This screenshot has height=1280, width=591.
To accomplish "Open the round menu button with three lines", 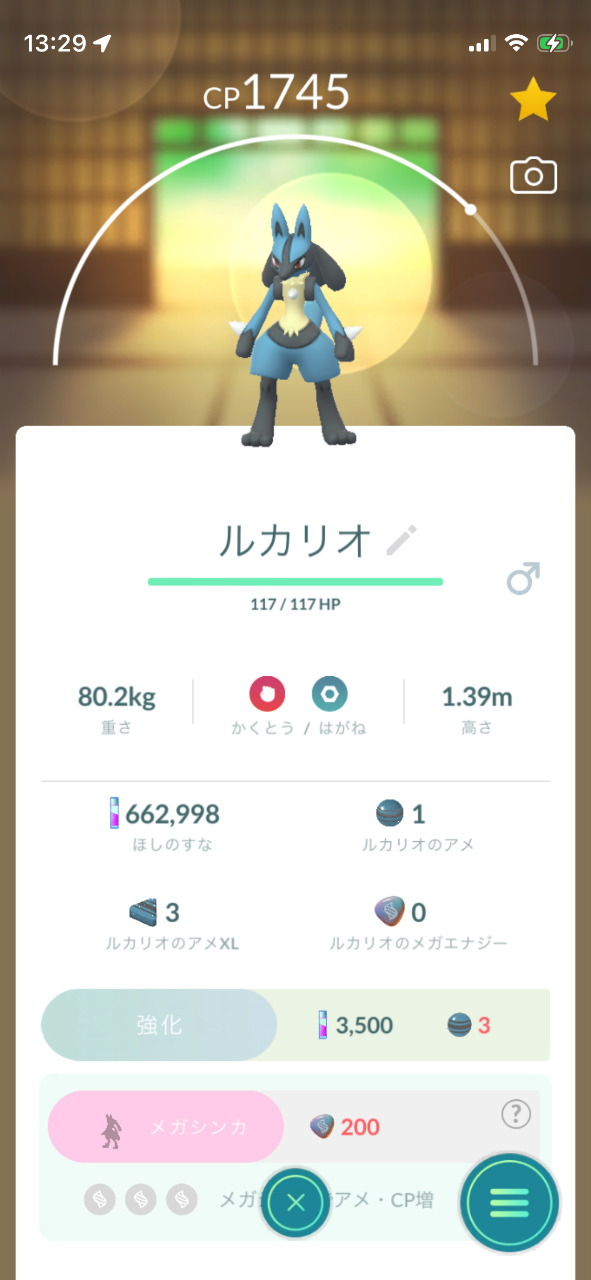I will coord(509,1201).
